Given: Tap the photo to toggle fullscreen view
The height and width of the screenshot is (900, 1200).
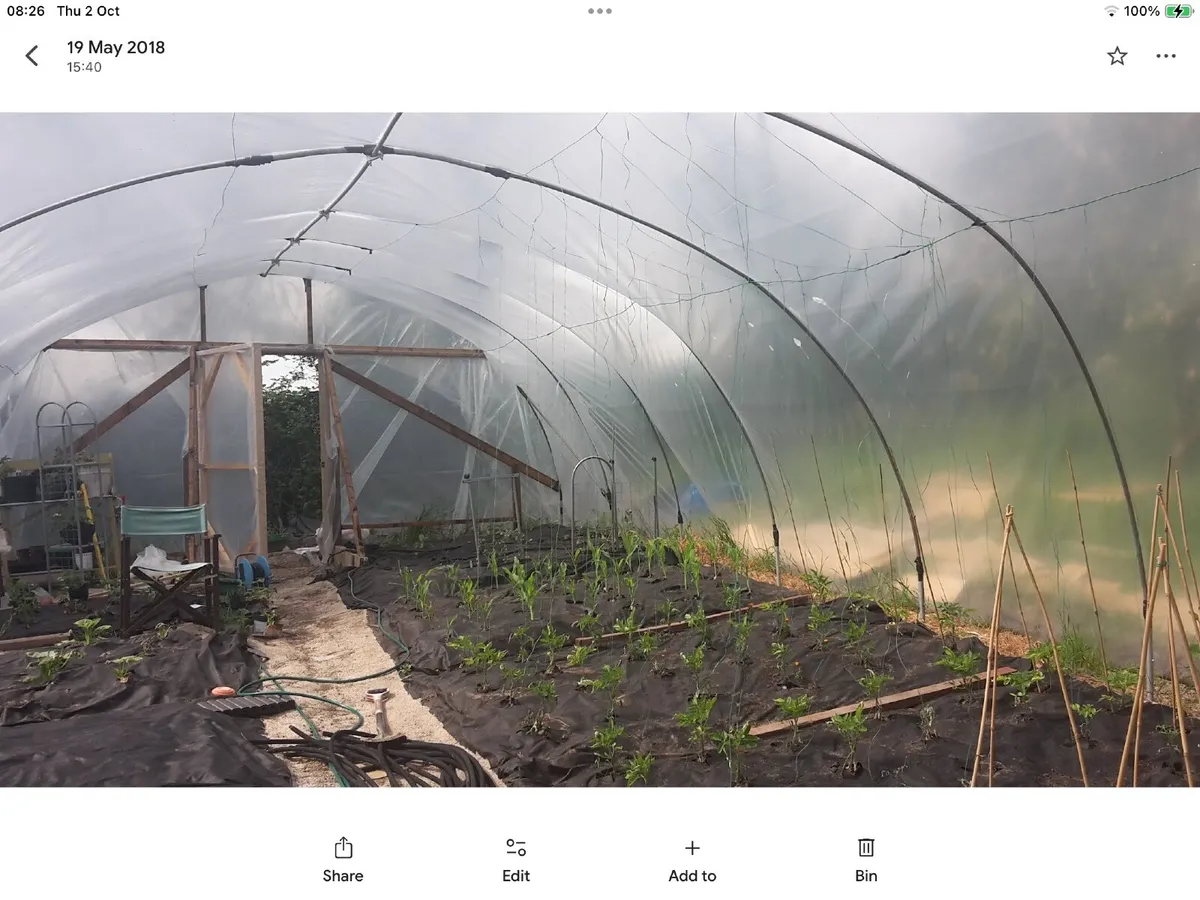Looking at the screenshot, I should tap(600, 450).
